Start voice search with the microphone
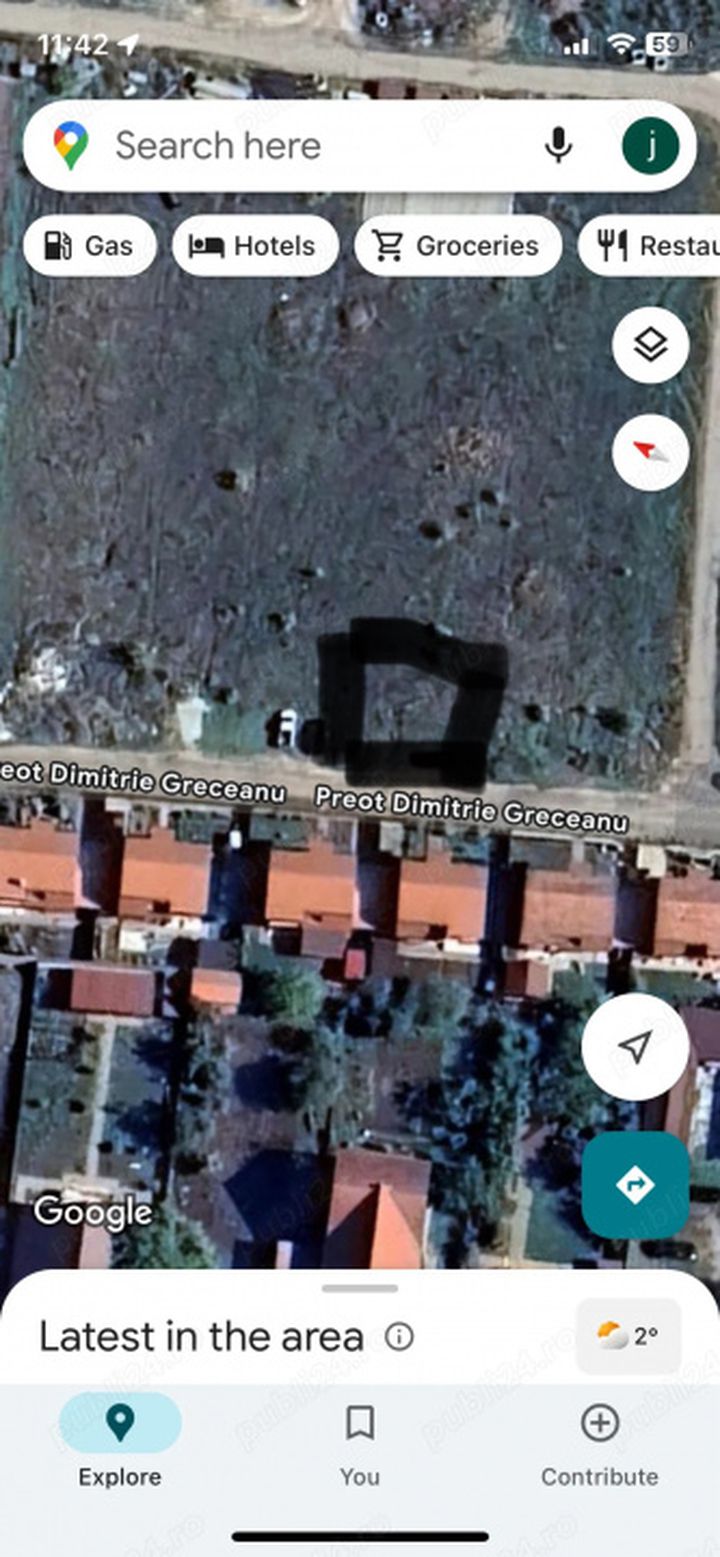 pos(558,146)
